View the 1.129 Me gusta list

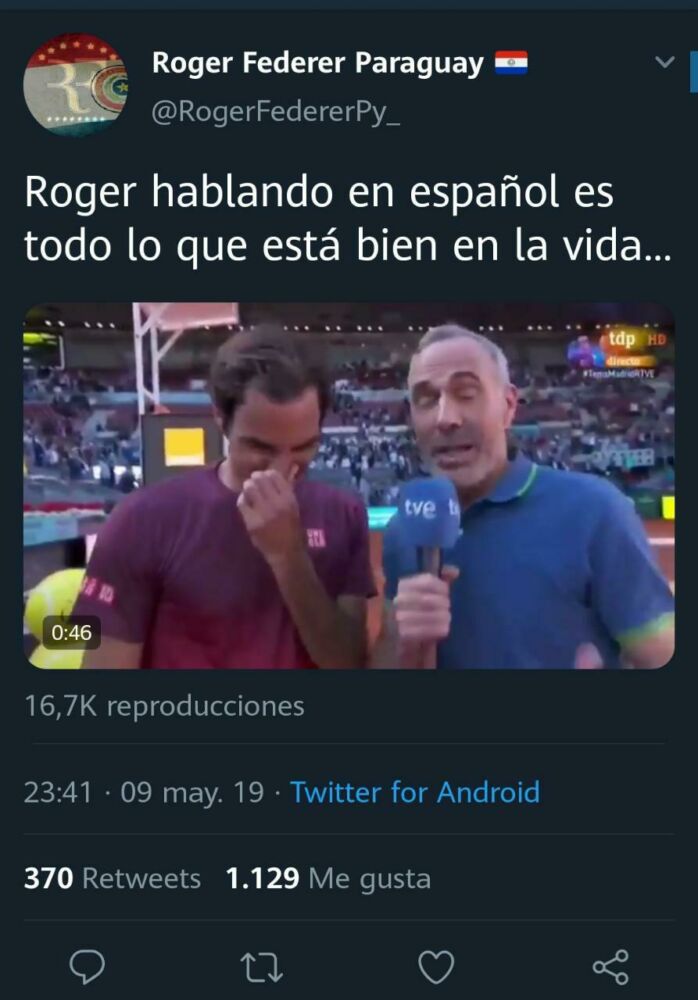tap(328, 879)
